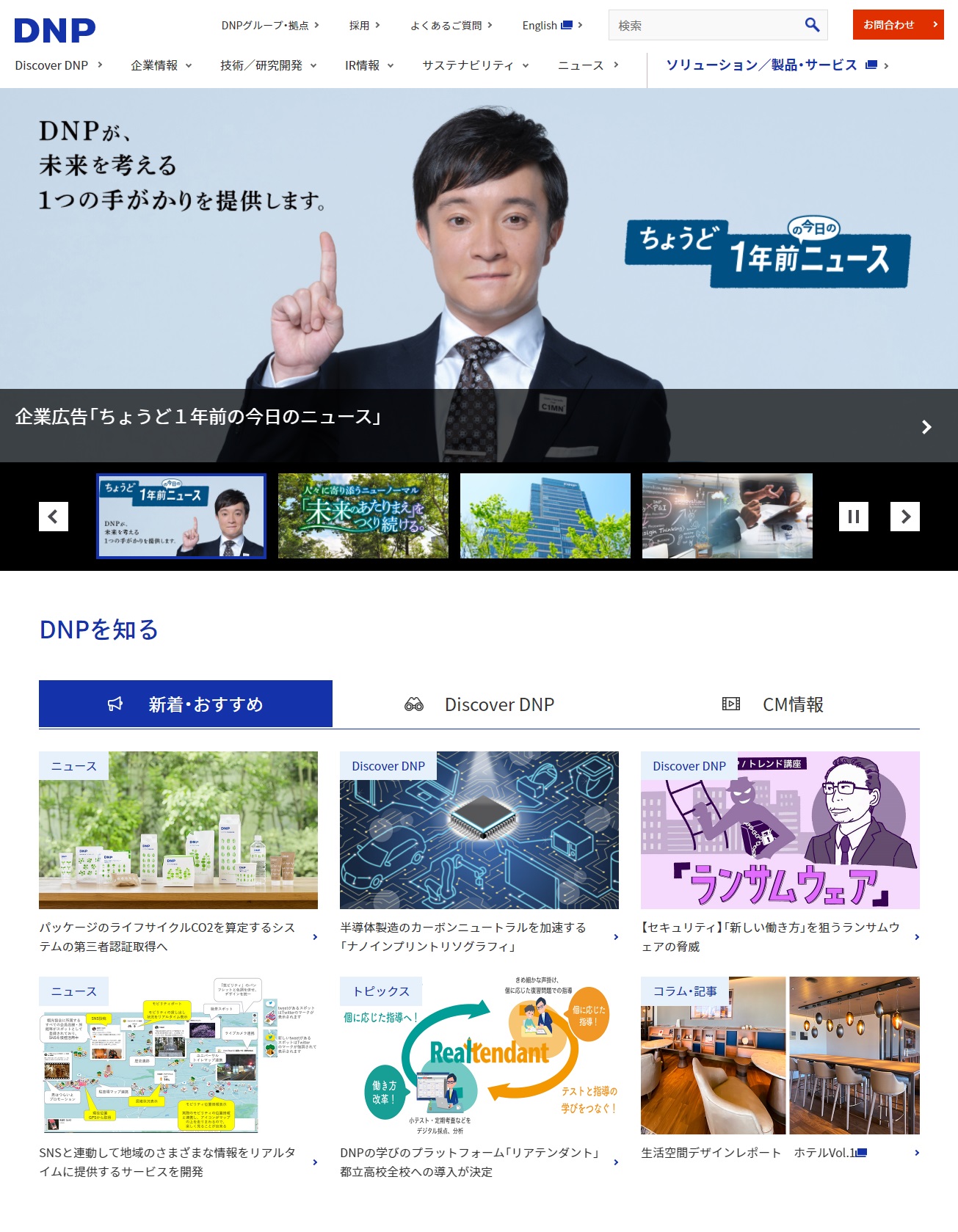Open the ナノインプリントリソグラフィ article card
Viewport: 958px width, 1232px height.
tap(479, 851)
